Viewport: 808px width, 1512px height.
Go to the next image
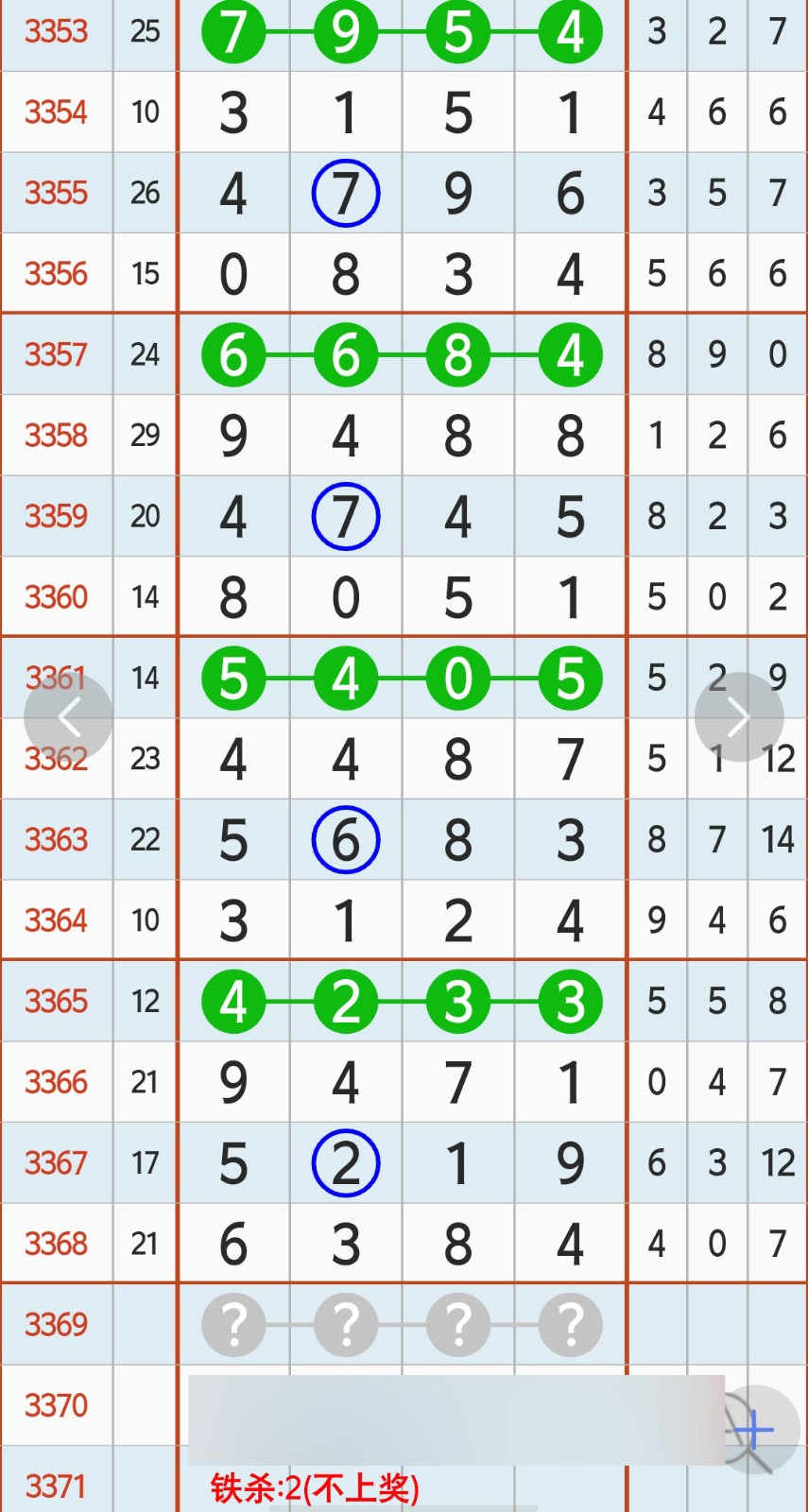click(739, 718)
